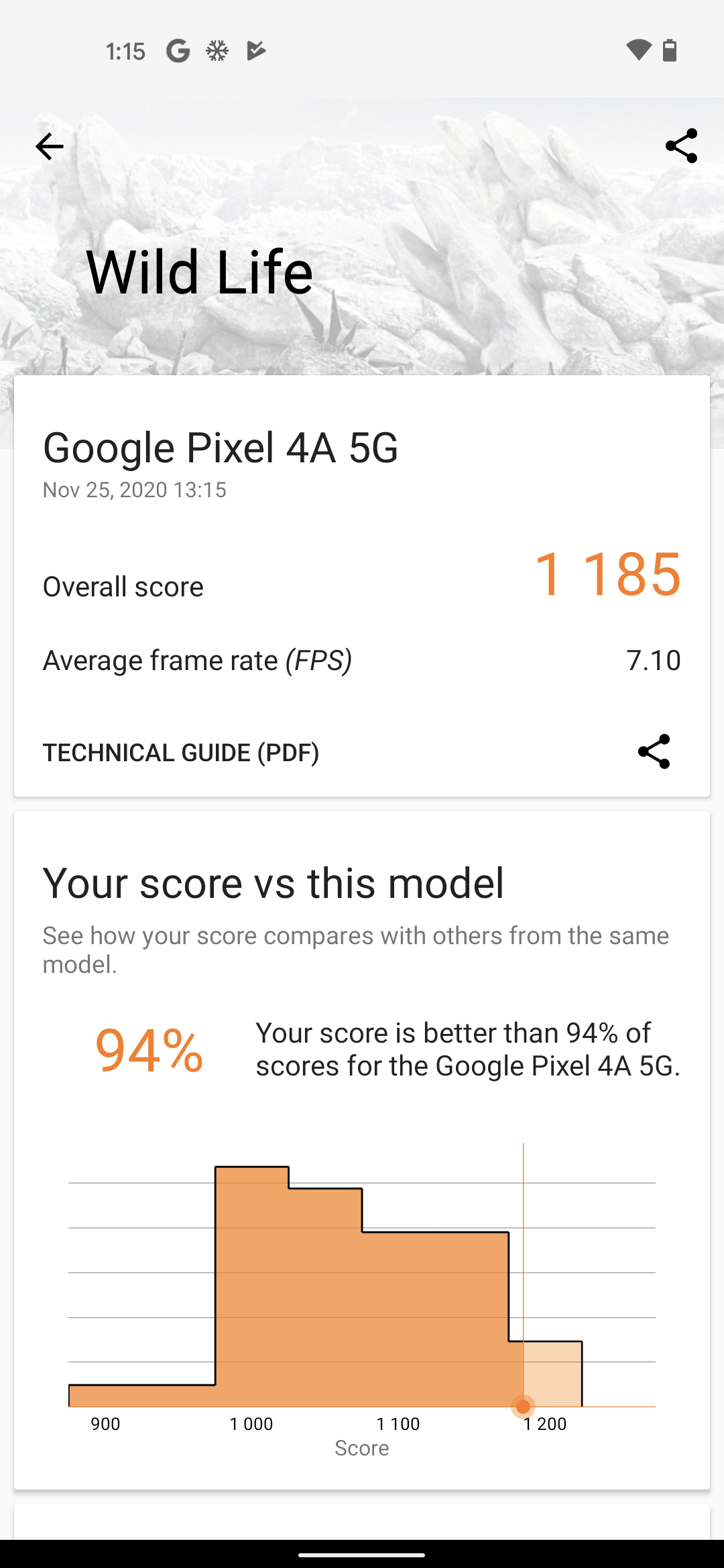Go back using the top-left arrow
This screenshot has width=724, height=1568.
point(49,146)
